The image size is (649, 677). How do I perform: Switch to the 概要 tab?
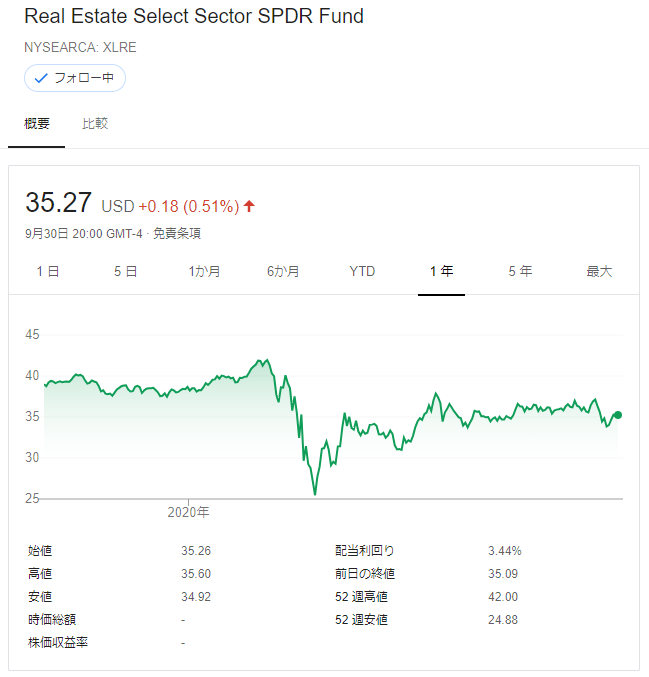tap(37, 124)
